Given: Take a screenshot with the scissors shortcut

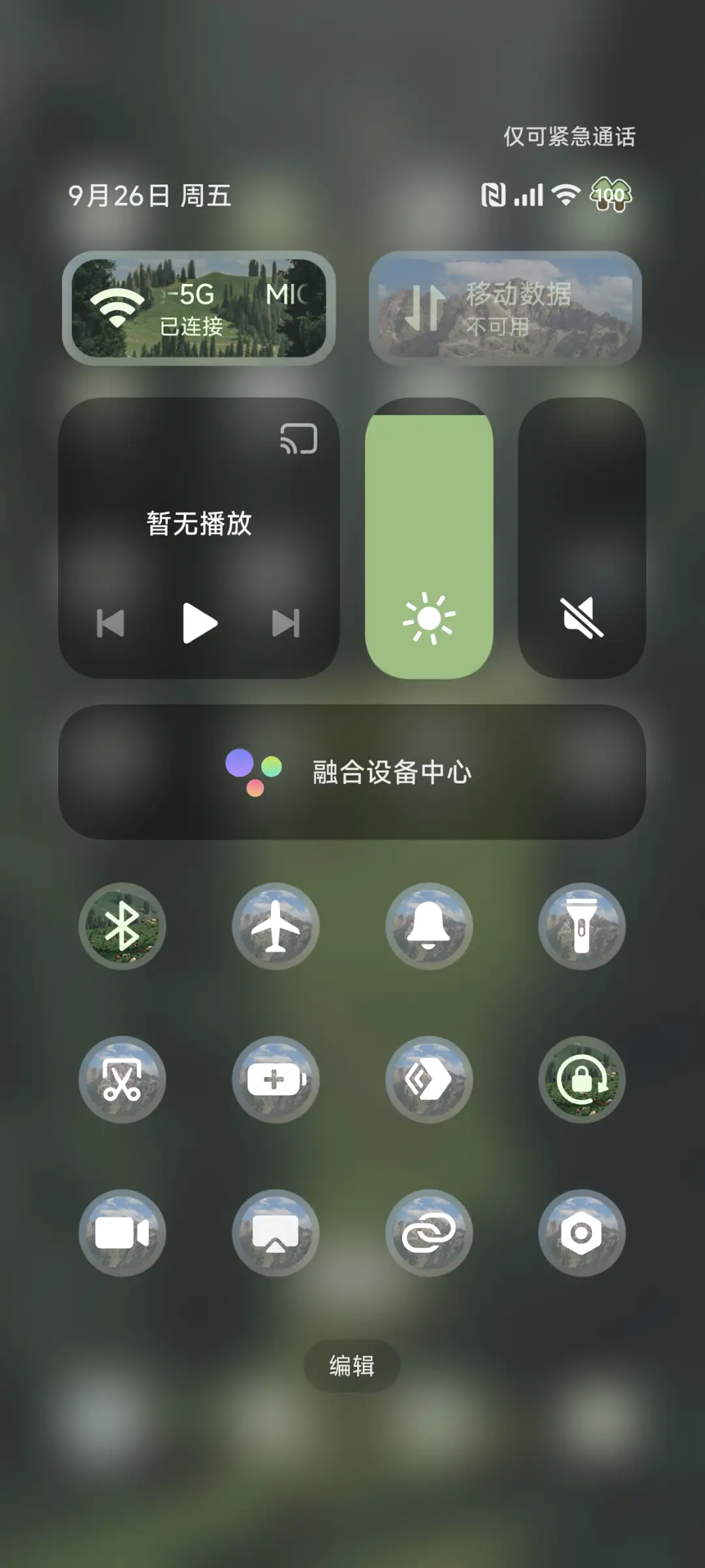Looking at the screenshot, I should [123, 1081].
